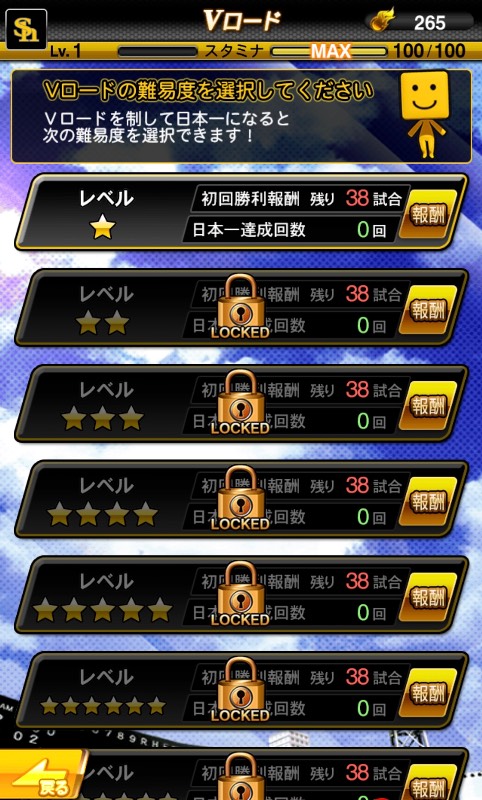Tap the locked two-star level card

point(241,308)
